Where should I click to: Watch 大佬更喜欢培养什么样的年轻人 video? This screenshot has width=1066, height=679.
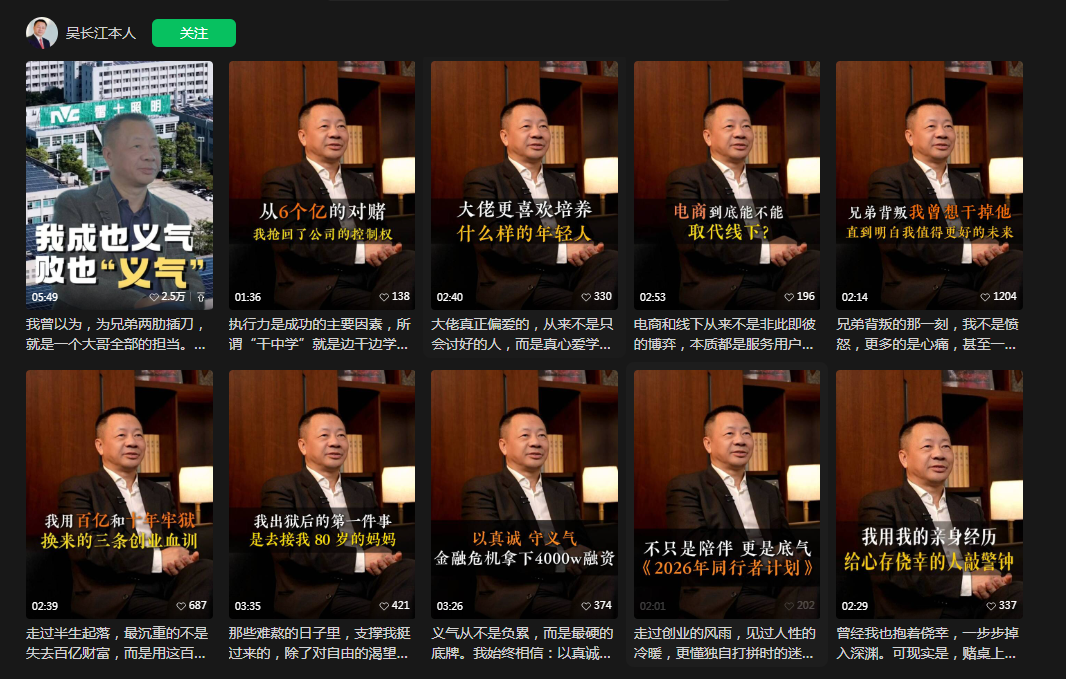point(524,185)
